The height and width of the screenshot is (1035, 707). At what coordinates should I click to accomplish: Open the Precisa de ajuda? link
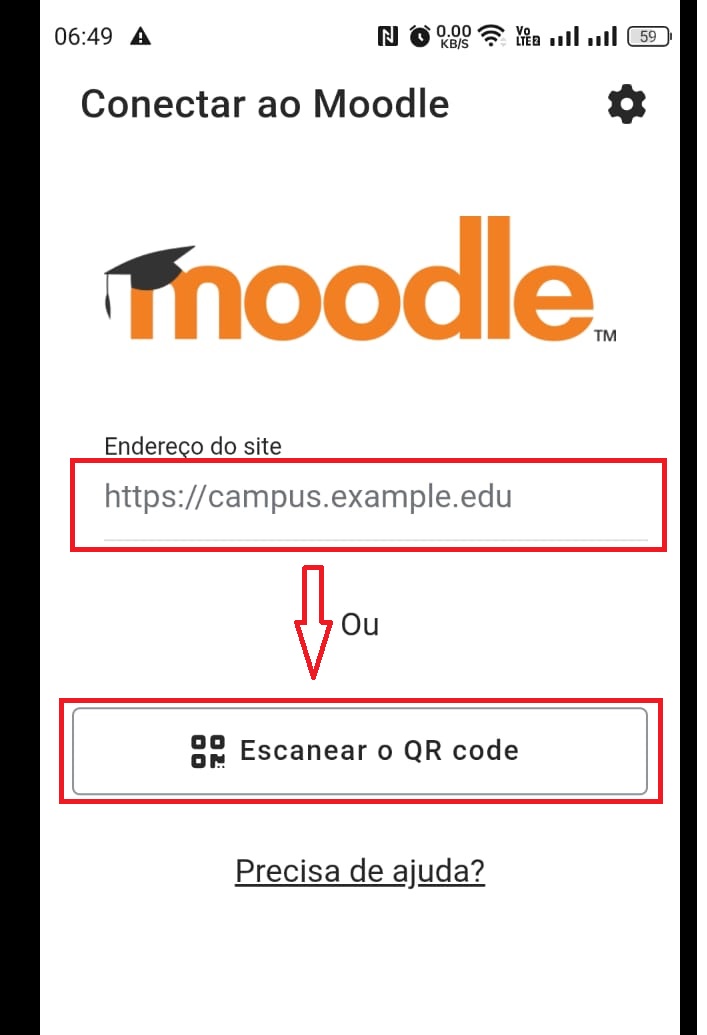(x=360, y=871)
